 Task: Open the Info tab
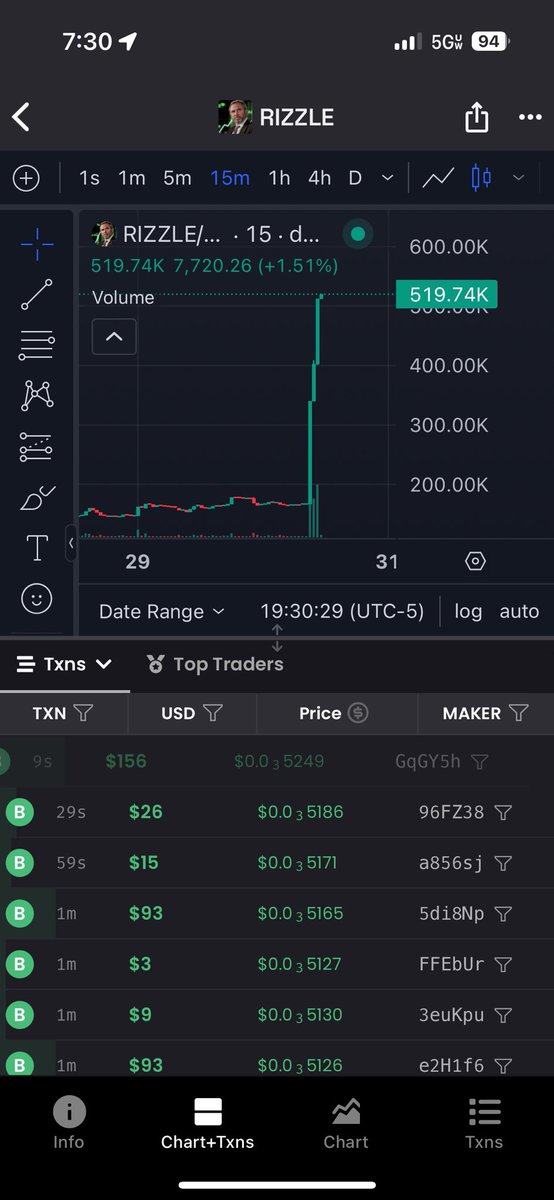tap(69, 1123)
